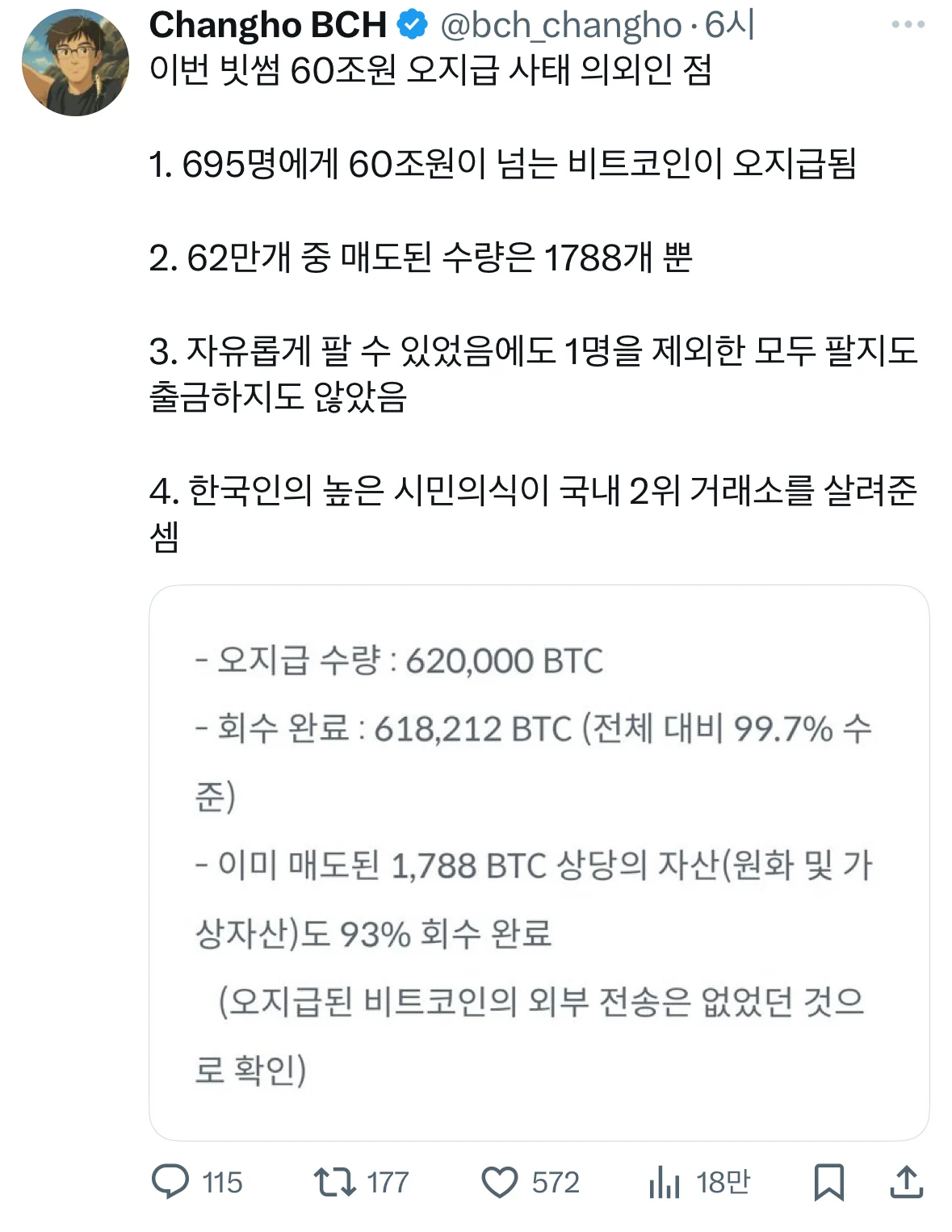The width and height of the screenshot is (952, 1232).
Task: Like the tweet with 572 likes
Action: pyautogui.click(x=500, y=1183)
